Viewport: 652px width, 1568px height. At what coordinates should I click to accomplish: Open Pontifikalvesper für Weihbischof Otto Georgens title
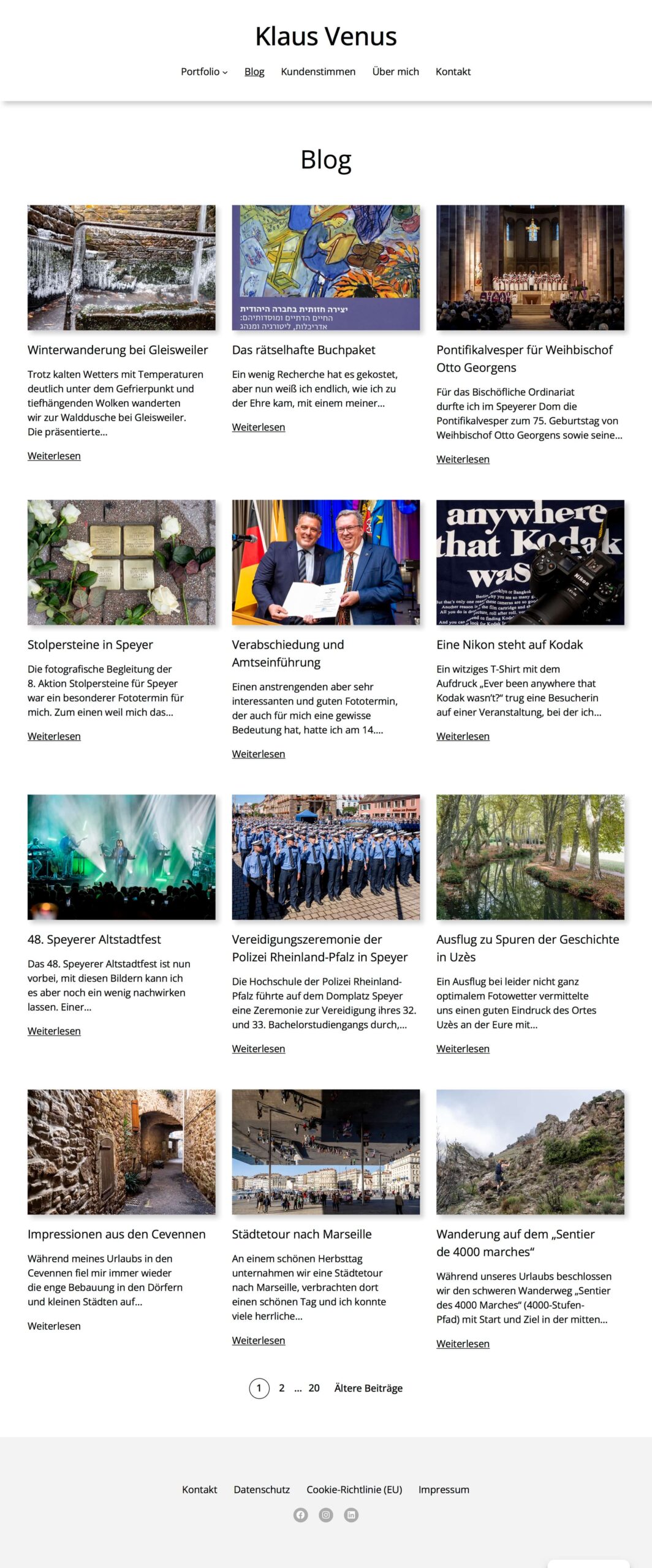524,358
